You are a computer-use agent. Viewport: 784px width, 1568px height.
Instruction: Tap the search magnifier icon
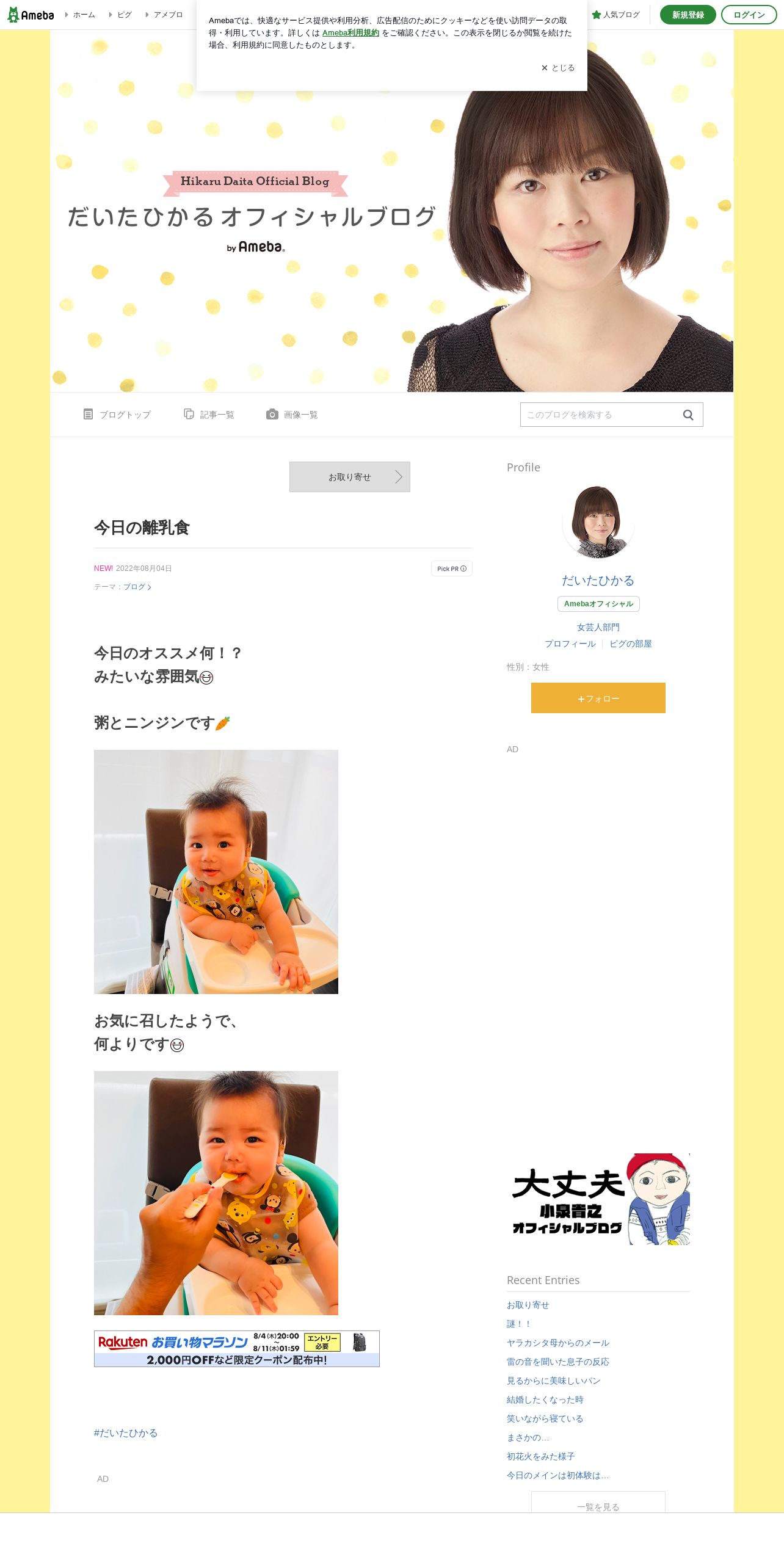(688, 415)
